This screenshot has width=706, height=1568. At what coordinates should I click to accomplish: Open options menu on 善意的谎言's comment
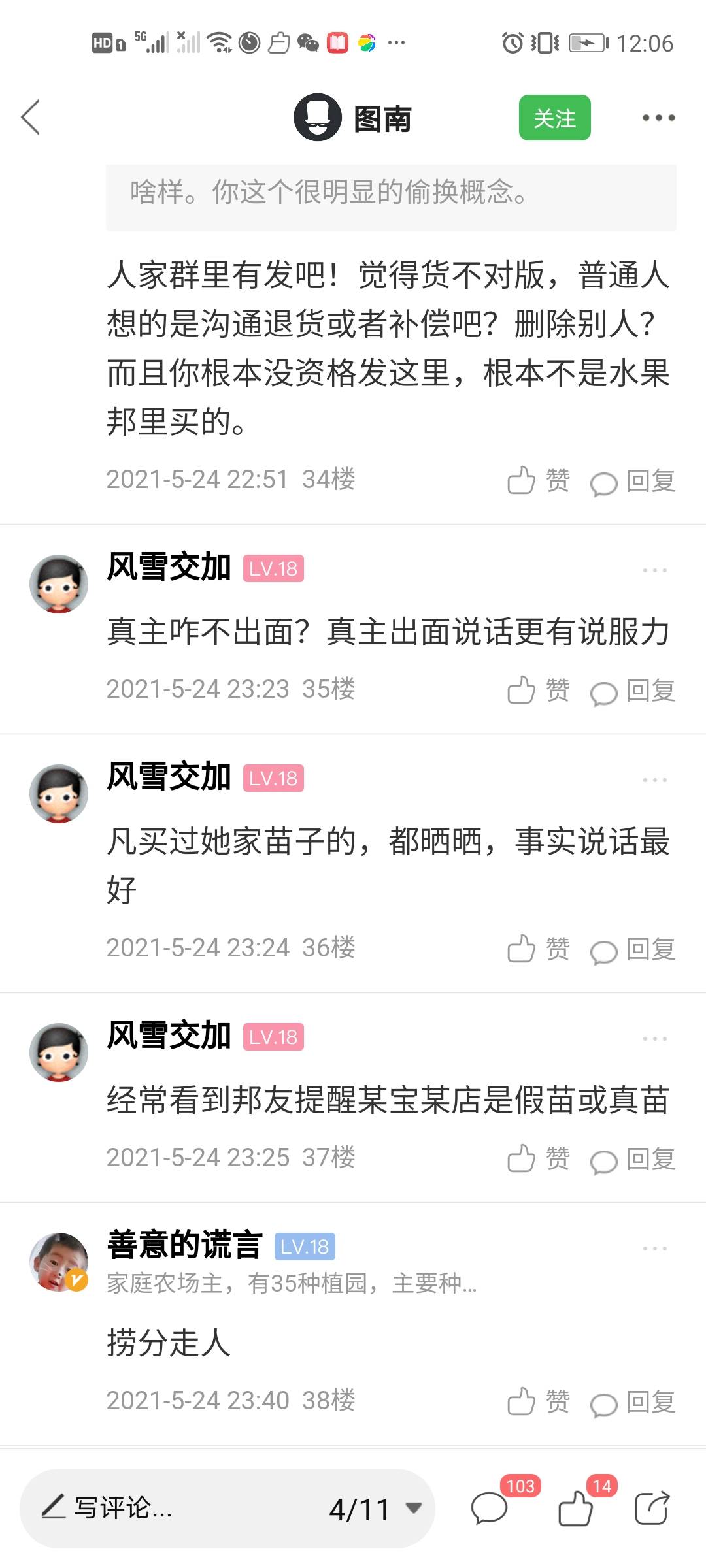(654, 1249)
